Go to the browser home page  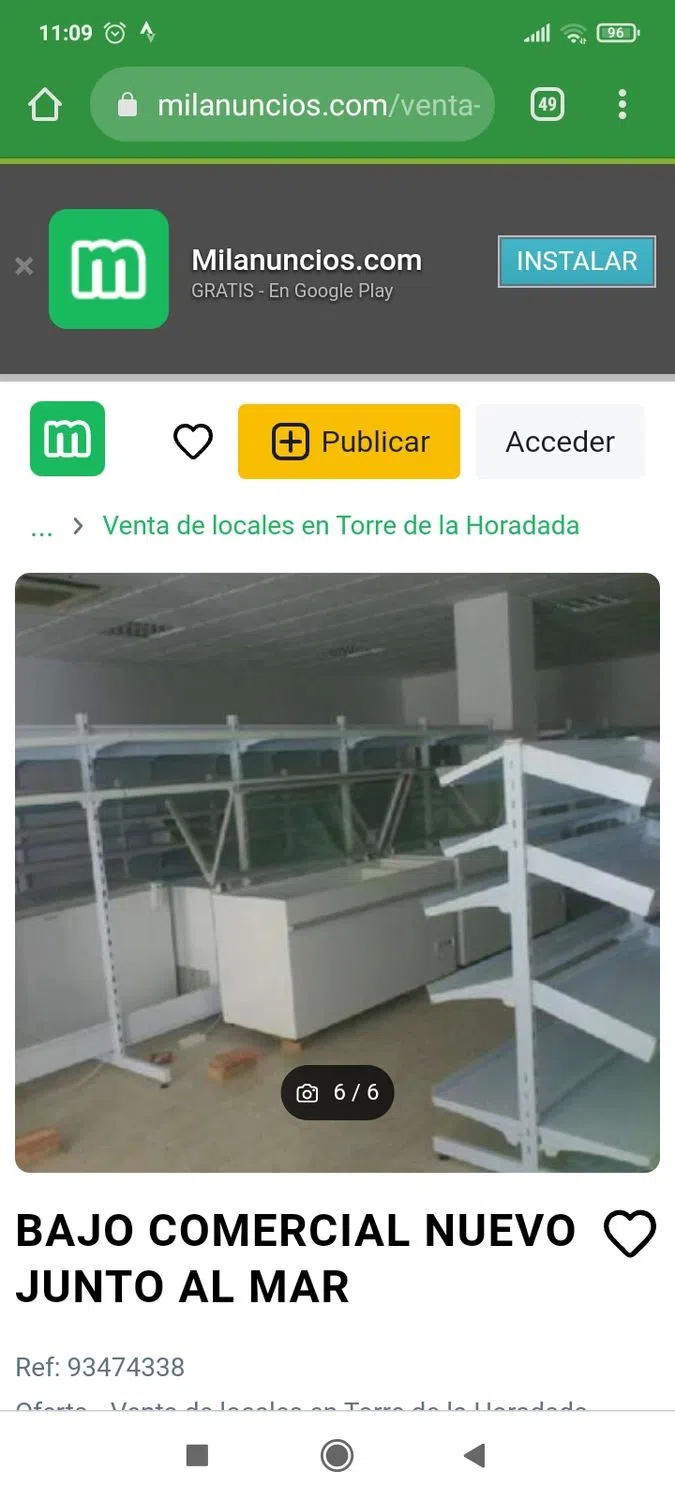point(45,105)
